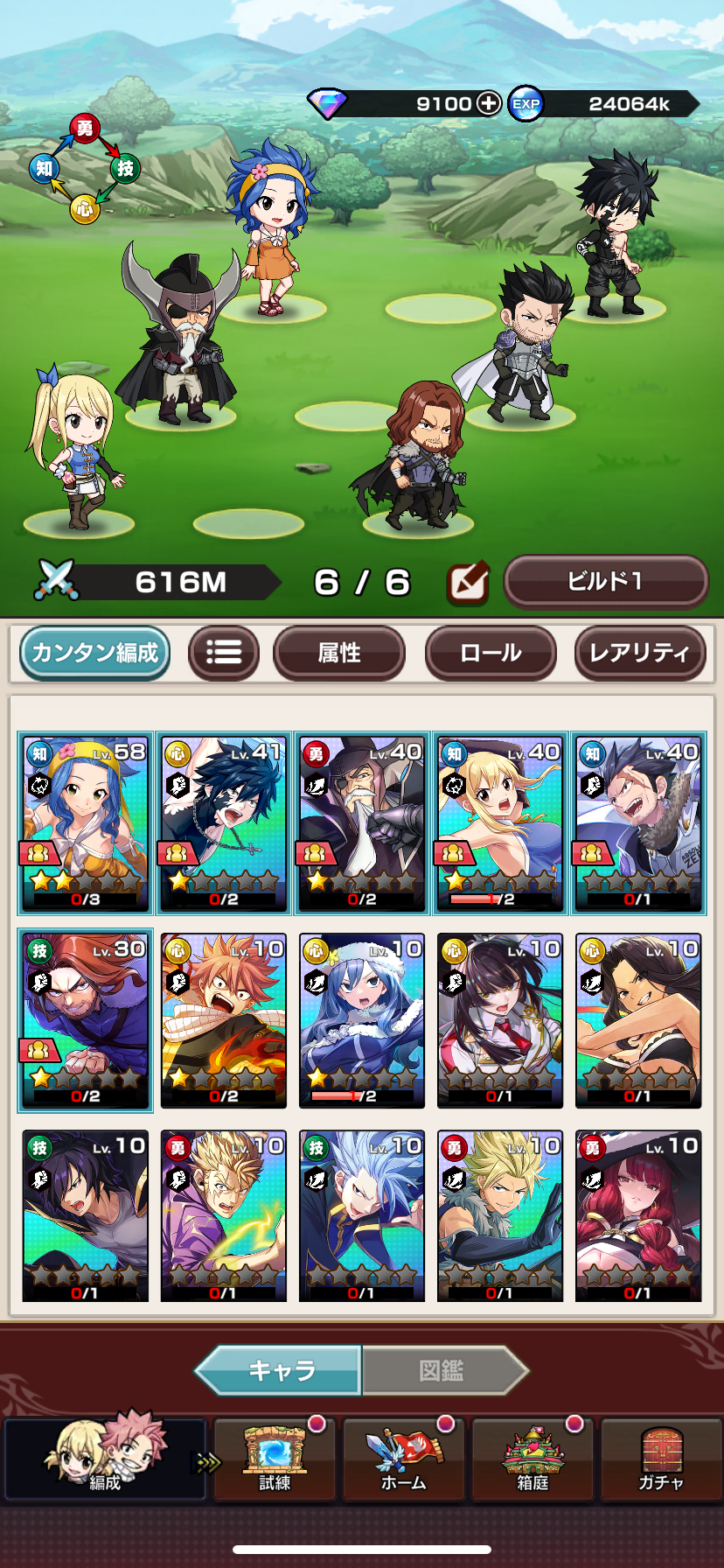Filter characters by 属性
Screen dimensions: 724x1568
pos(339,653)
